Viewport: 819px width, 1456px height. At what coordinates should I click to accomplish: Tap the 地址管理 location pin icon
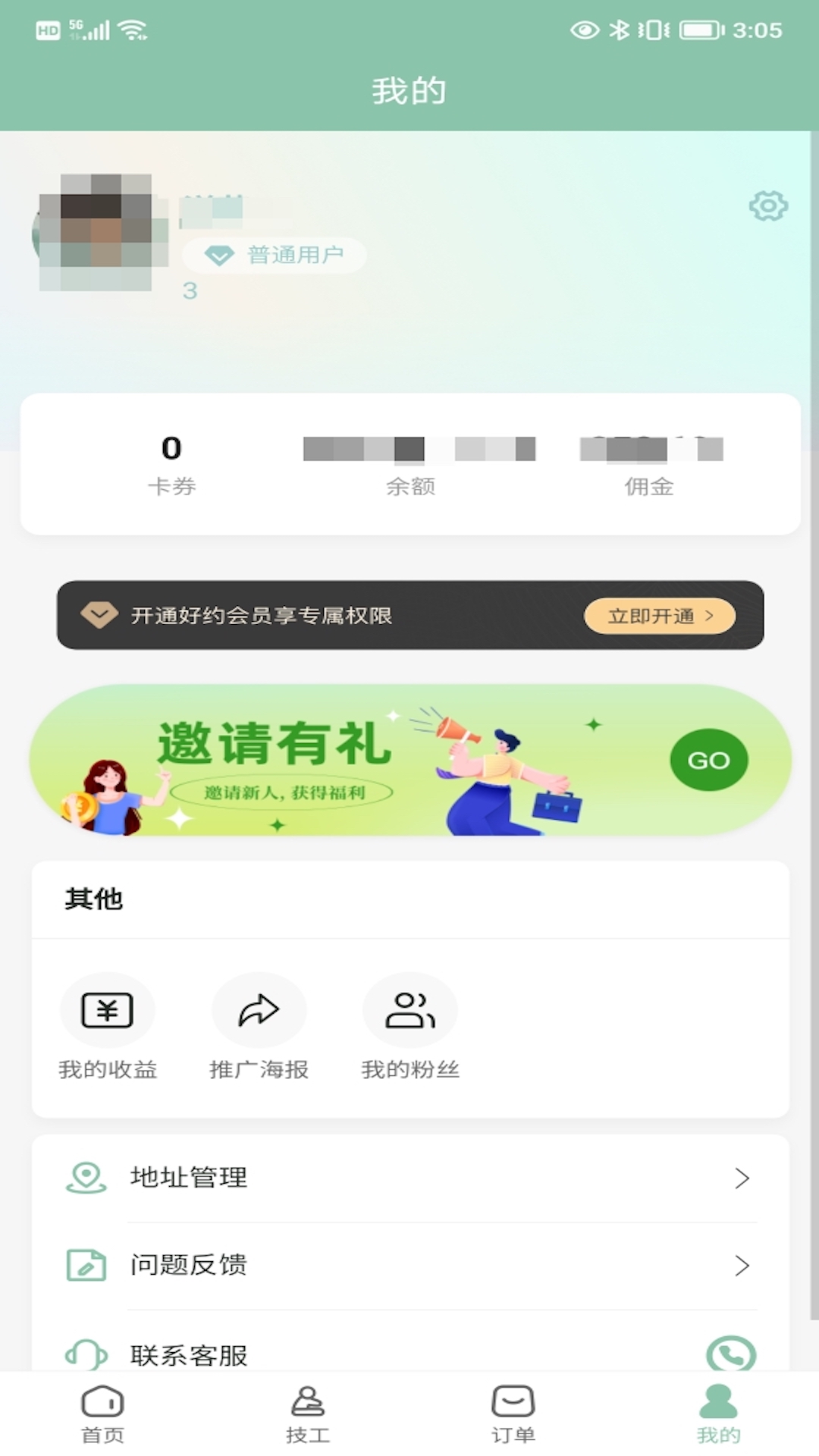click(x=85, y=1178)
